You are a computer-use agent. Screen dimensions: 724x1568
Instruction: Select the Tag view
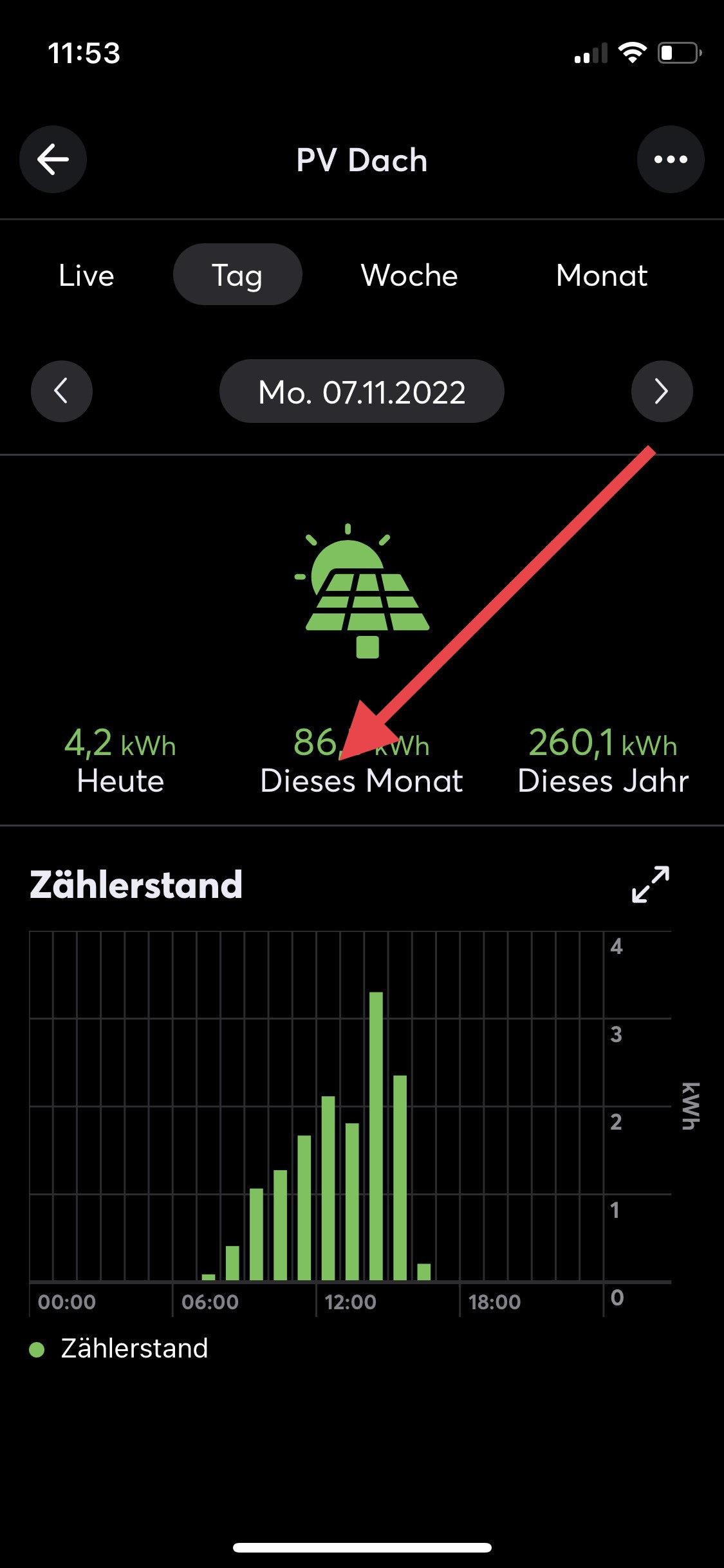tap(237, 275)
